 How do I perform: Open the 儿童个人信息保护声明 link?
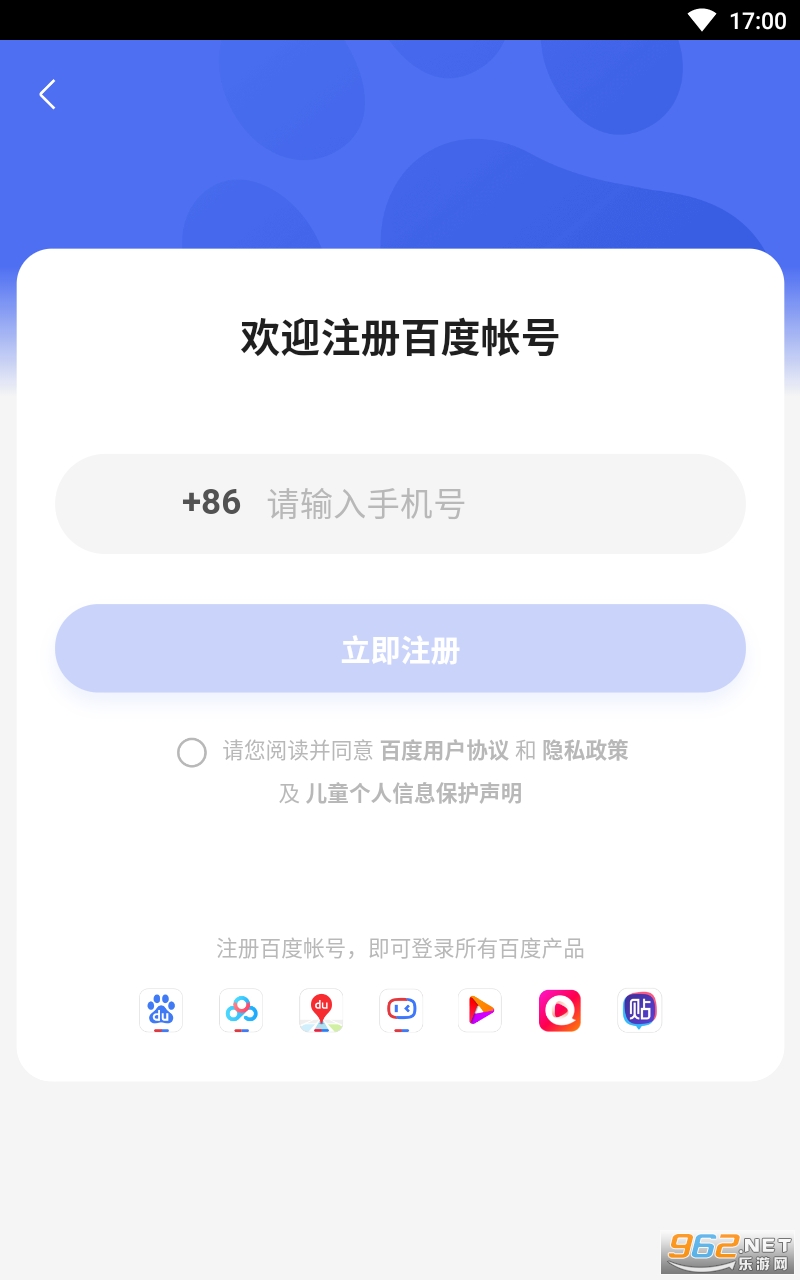pyautogui.click(x=413, y=794)
